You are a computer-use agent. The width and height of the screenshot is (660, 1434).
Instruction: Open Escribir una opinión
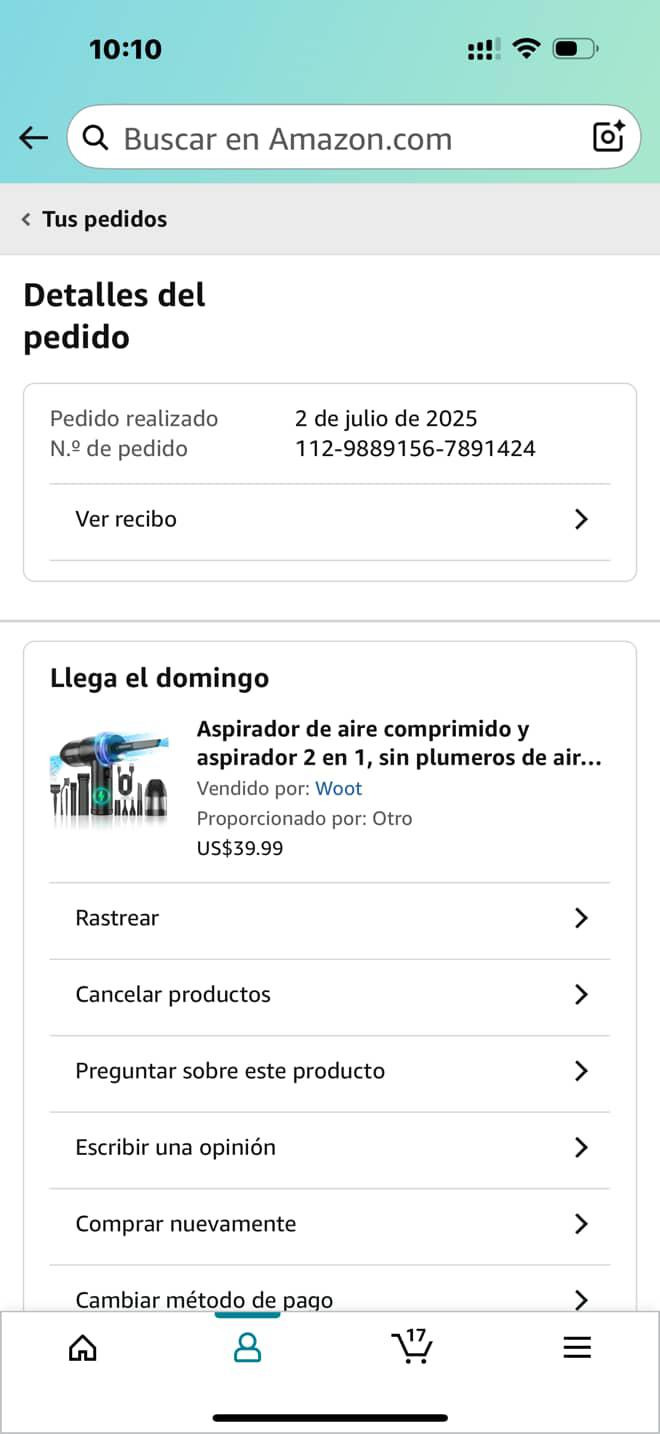[330, 1148]
